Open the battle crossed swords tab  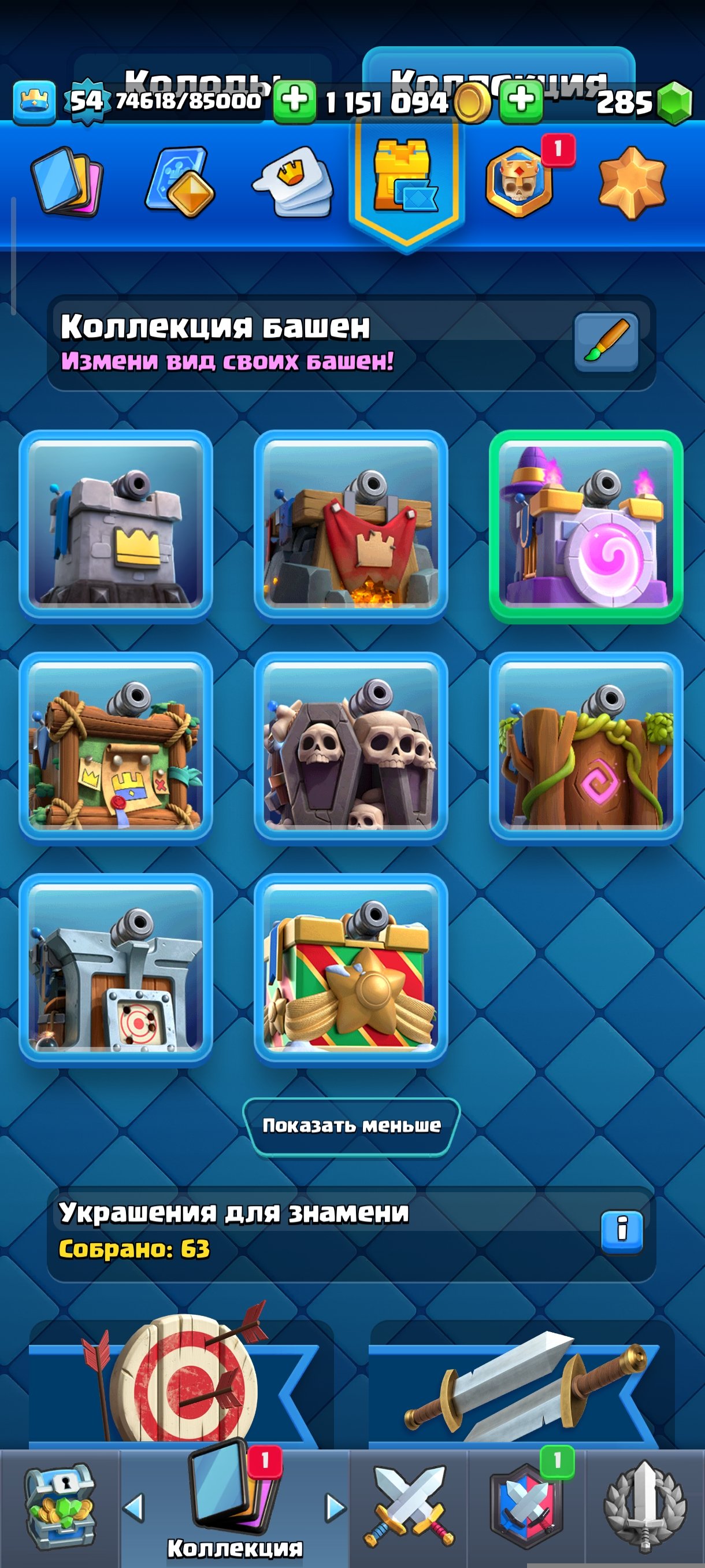point(408,1508)
